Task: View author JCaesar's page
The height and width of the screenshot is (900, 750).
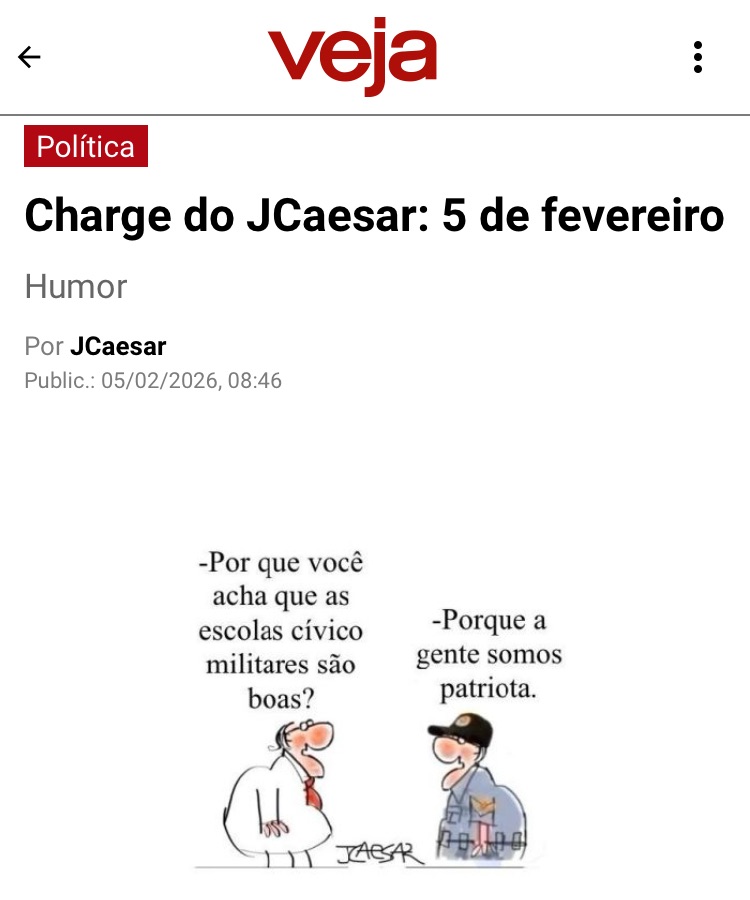Action: (118, 347)
